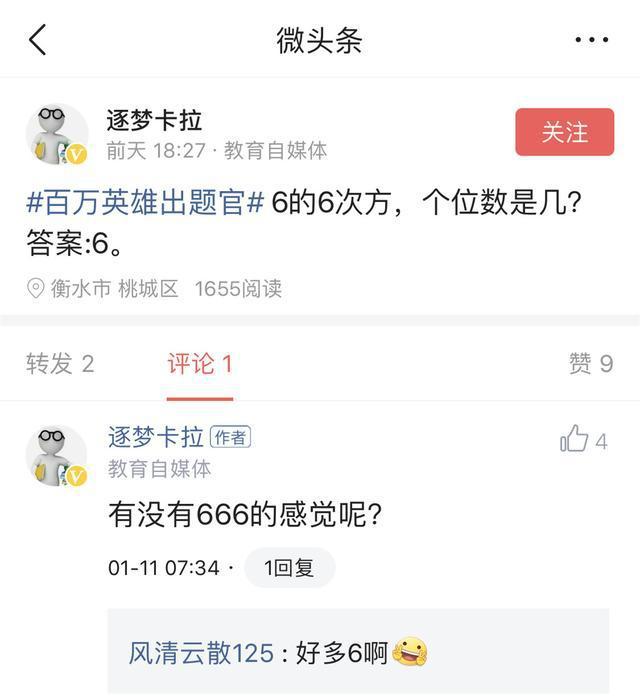Select the 评论 1 tab
640x696 pixels.
coord(200,363)
